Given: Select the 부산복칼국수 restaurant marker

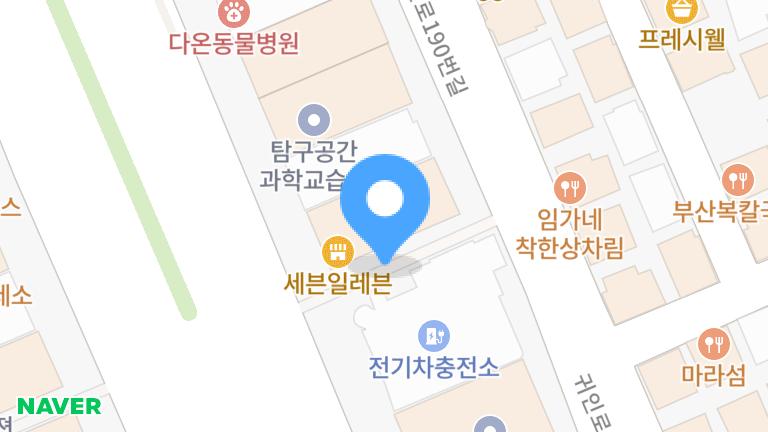Looking at the screenshot, I should [739, 180].
